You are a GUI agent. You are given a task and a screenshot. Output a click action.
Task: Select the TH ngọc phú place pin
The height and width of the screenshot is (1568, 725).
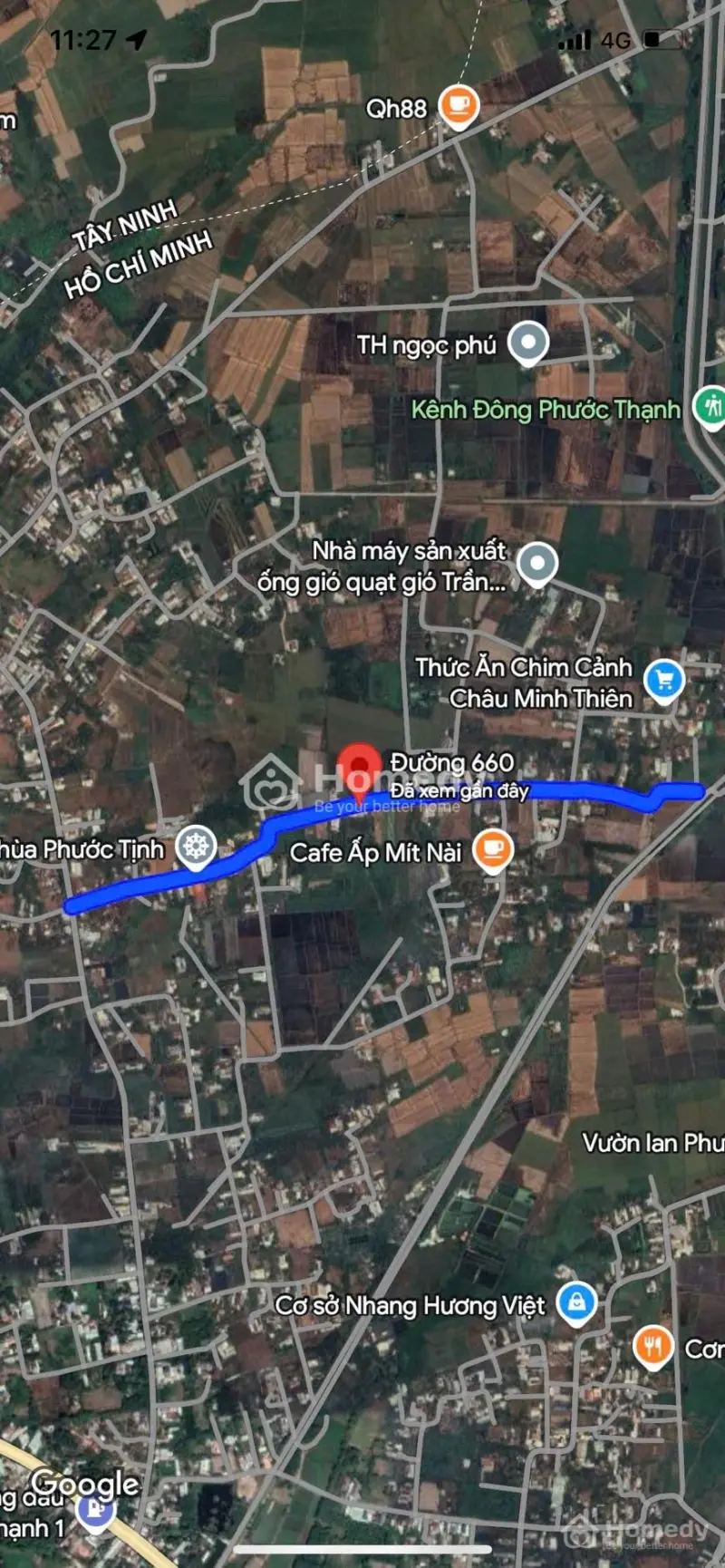tap(527, 344)
